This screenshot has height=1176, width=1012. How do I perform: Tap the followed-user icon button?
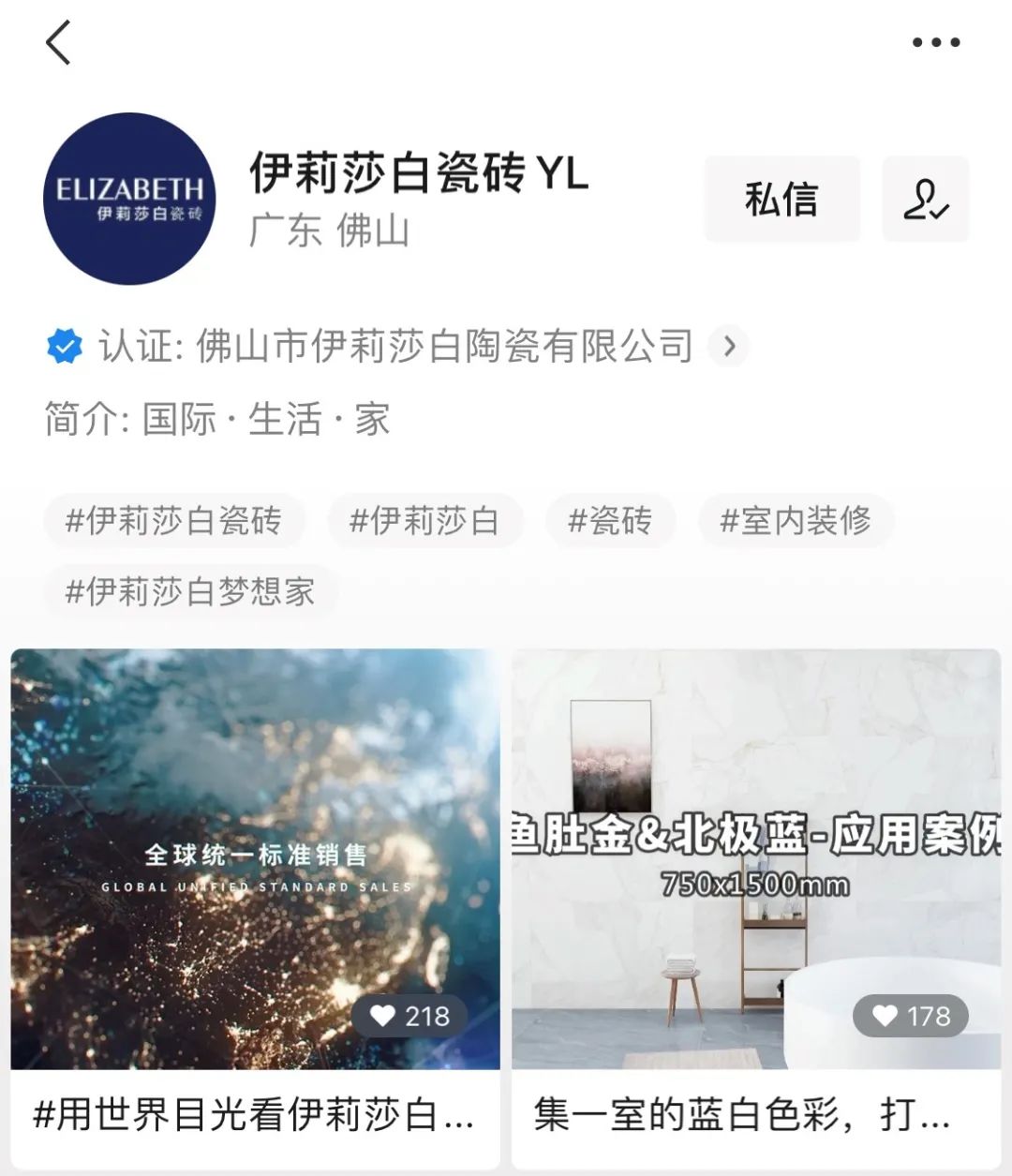click(x=925, y=200)
